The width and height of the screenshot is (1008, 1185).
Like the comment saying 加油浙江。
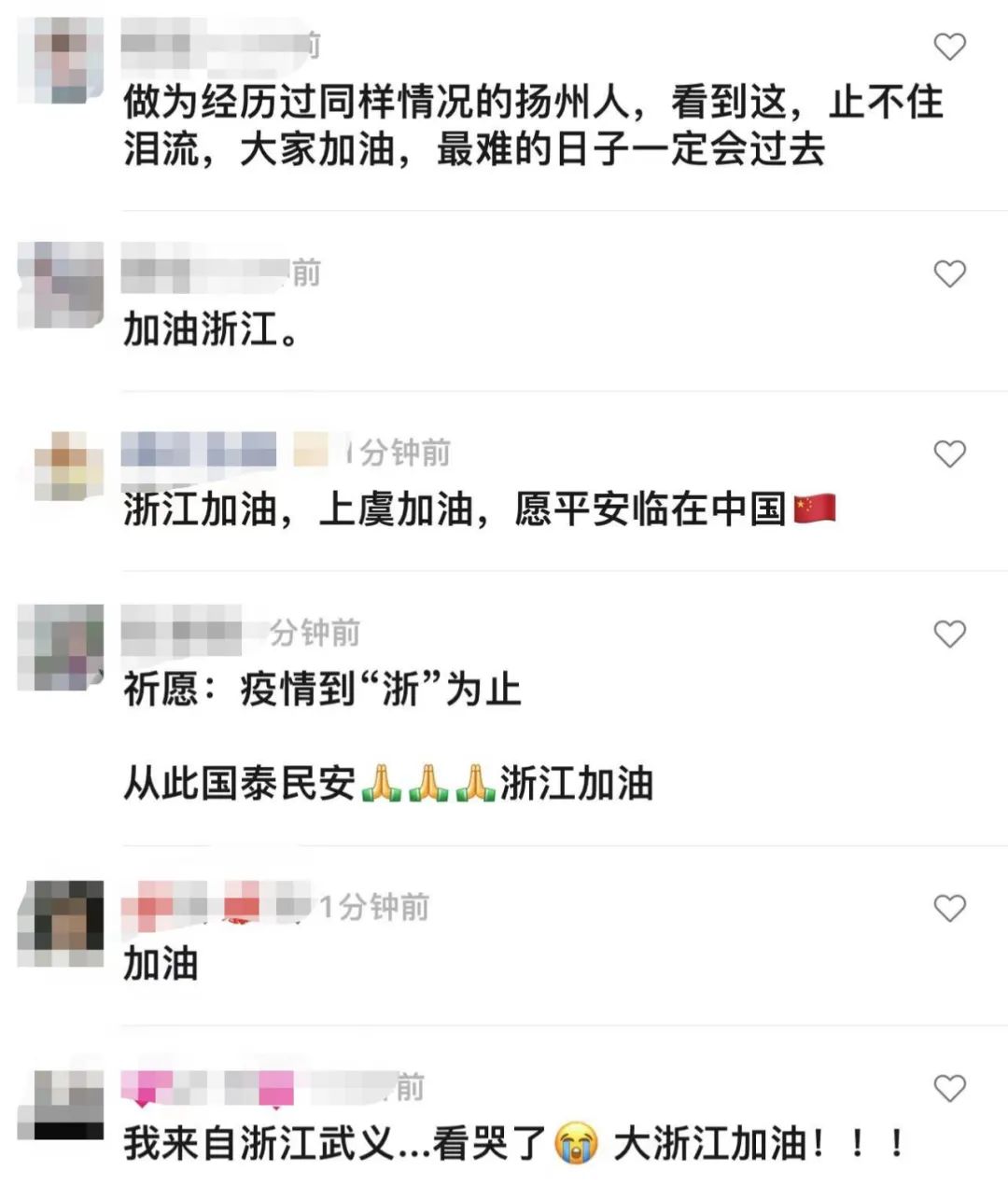coord(949,273)
